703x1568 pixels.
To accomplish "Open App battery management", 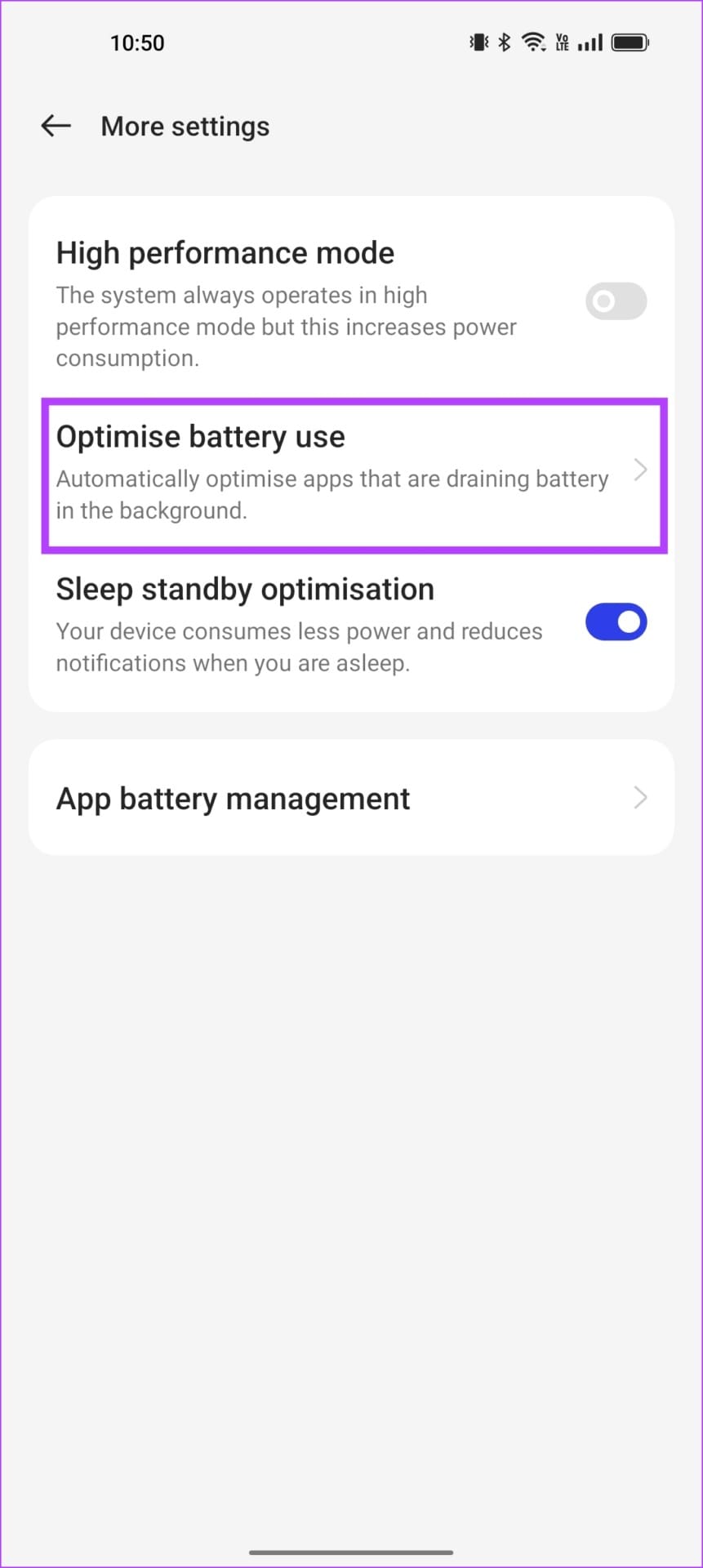I will 351,798.
